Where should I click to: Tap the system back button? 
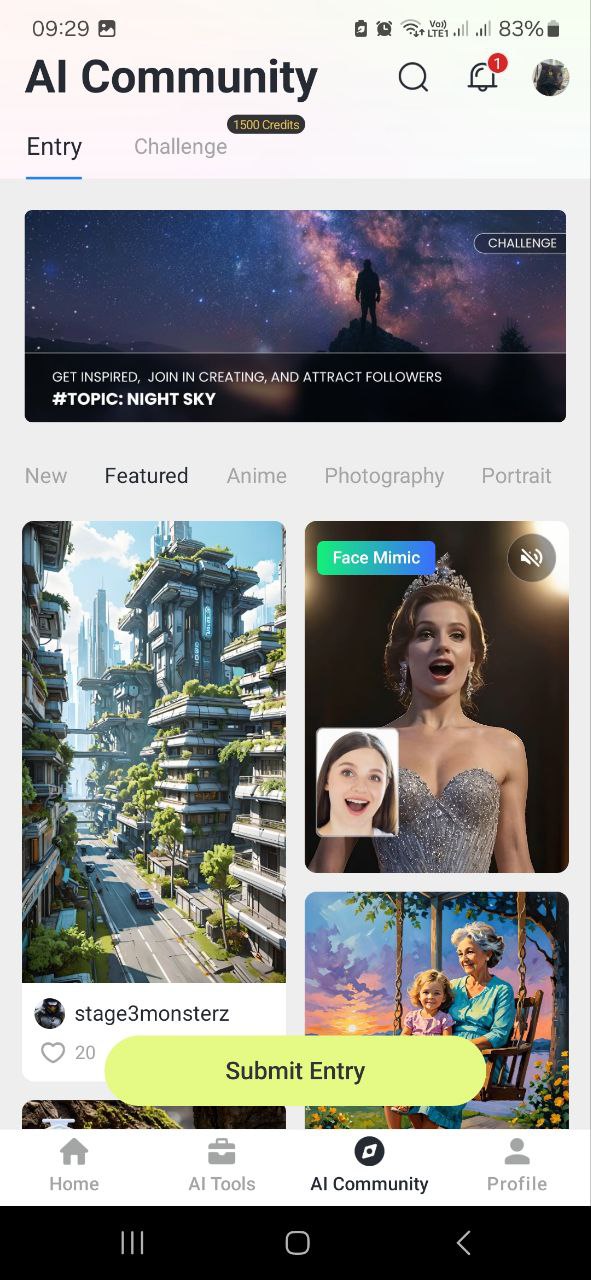(463, 1243)
